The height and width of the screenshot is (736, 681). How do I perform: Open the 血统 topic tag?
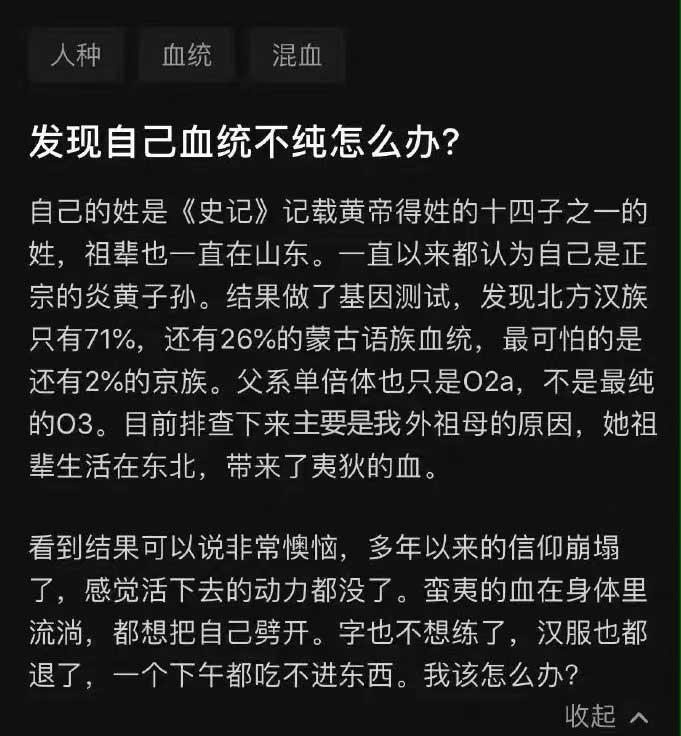(187, 55)
